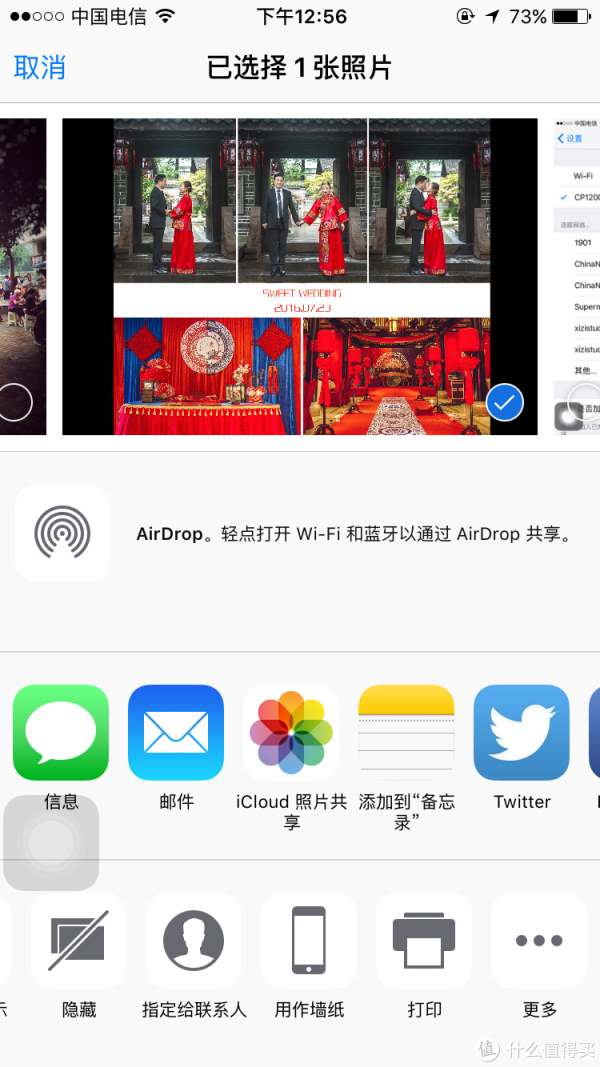
Task: Print the selected photo 打印
Action: tap(424, 940)
